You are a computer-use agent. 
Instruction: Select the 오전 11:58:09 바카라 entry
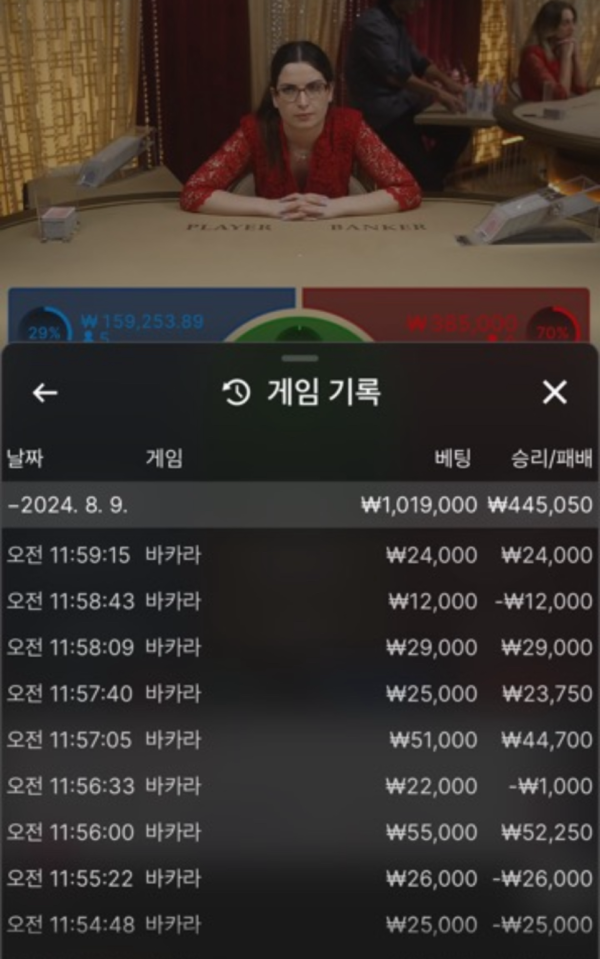pos(300,647)
